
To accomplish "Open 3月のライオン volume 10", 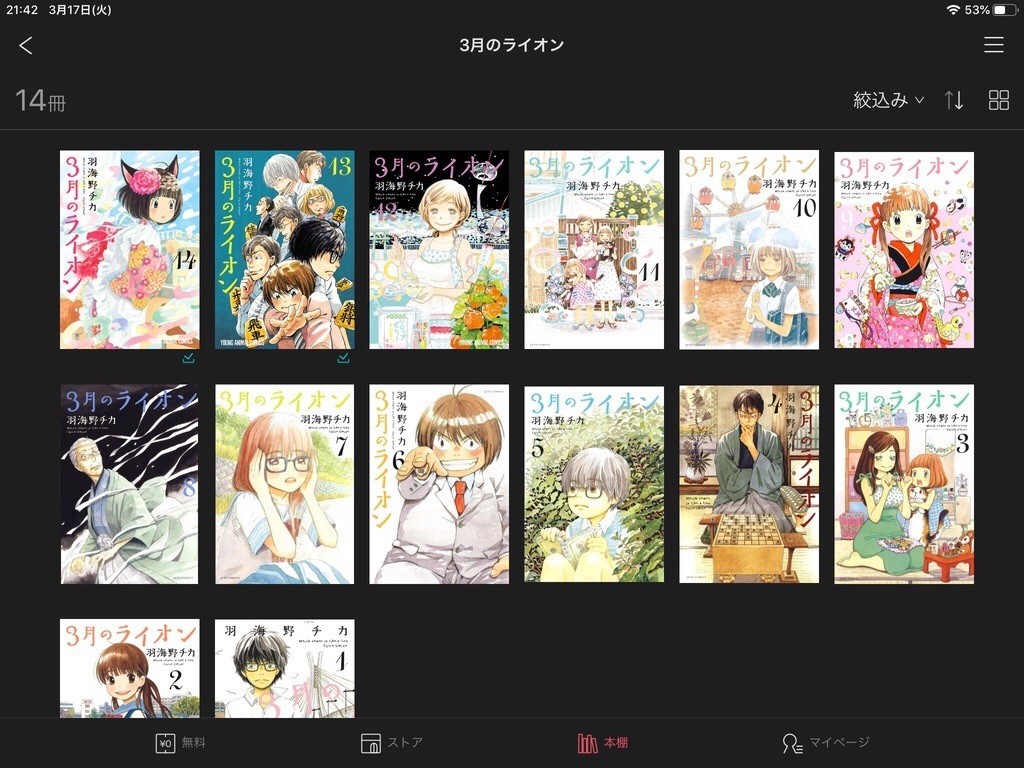I will point(749,250).
